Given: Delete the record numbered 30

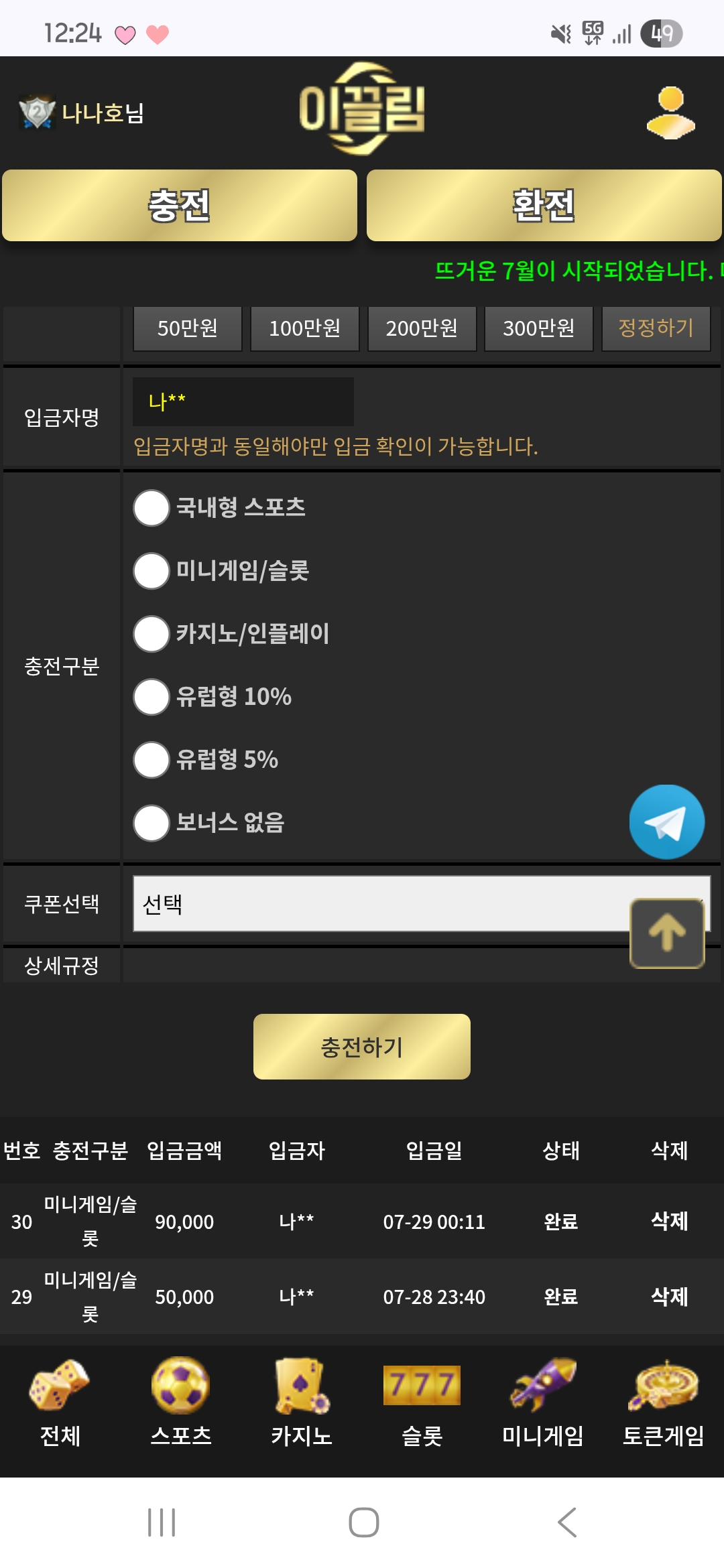Looking at the screenshot, I should pos(670,1221).
